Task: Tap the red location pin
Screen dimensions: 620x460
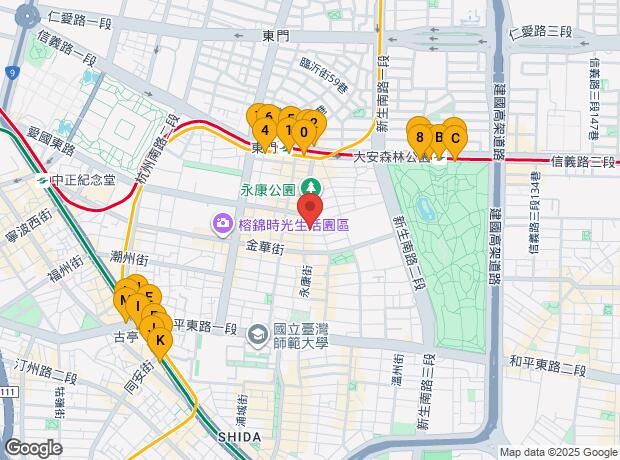Action: point(310,205)
